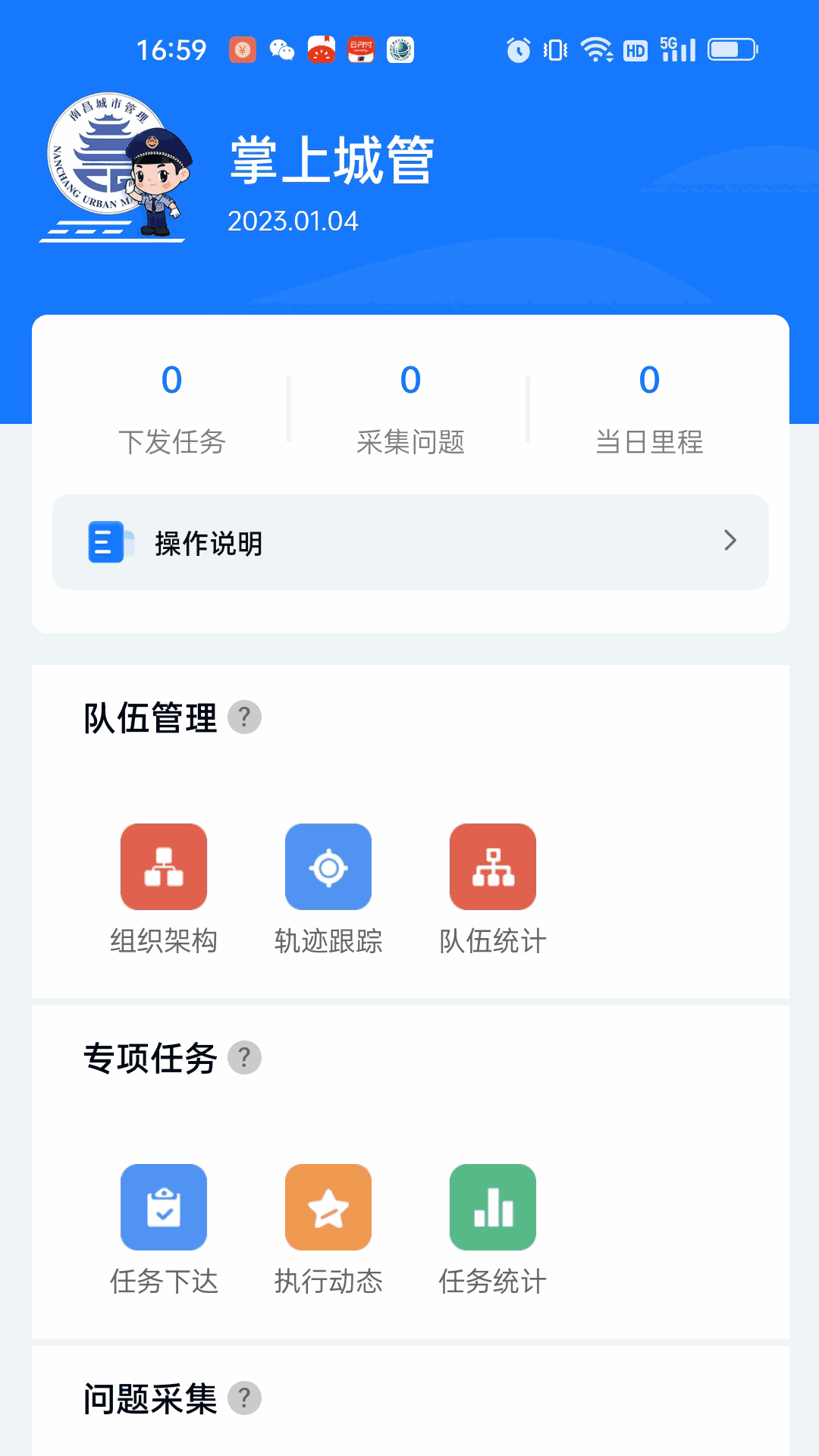
Task: Tap the 任务下达 clipboard icon
Action: (164, 1207)
